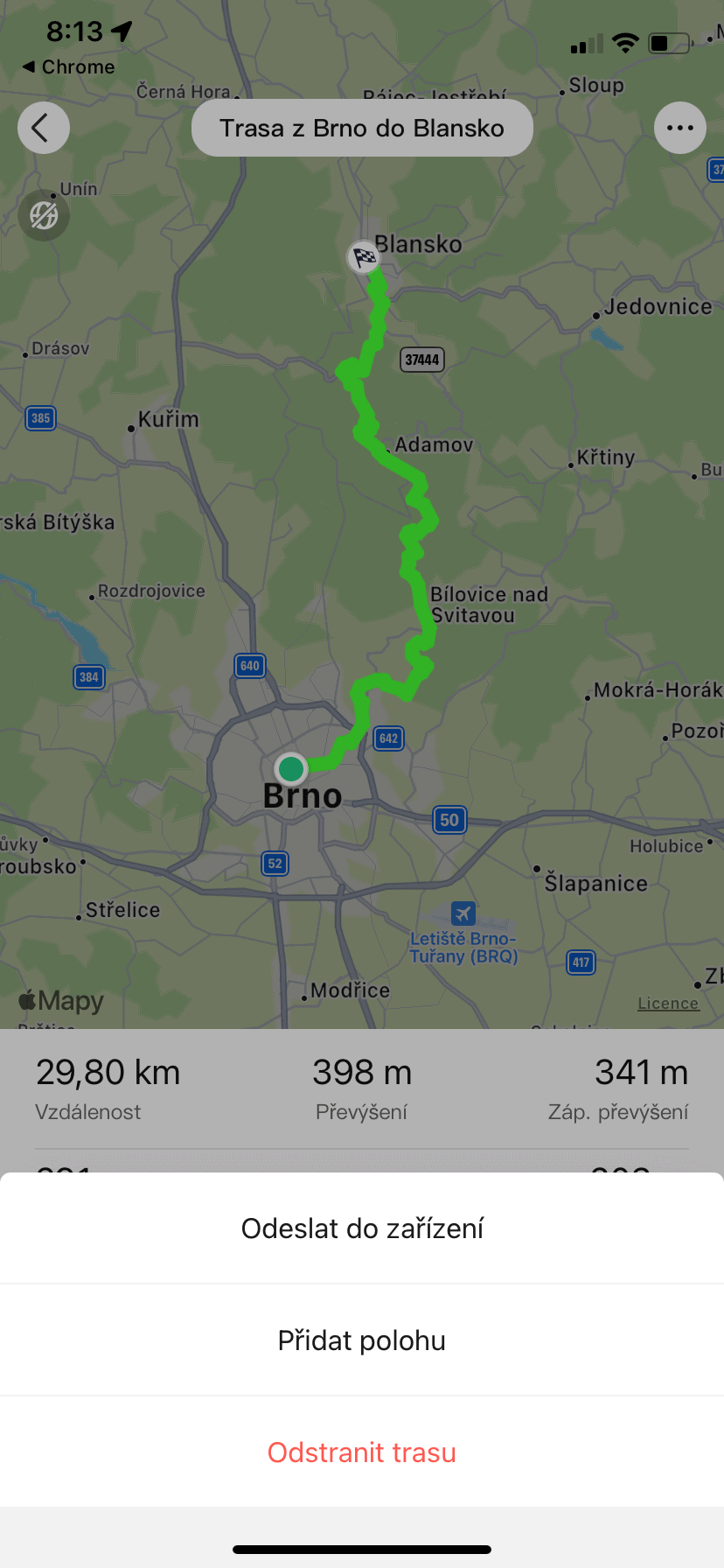Open the three-dot overflow menu
The width and height of the screenshot is (724, 1568).
(680, 128)
